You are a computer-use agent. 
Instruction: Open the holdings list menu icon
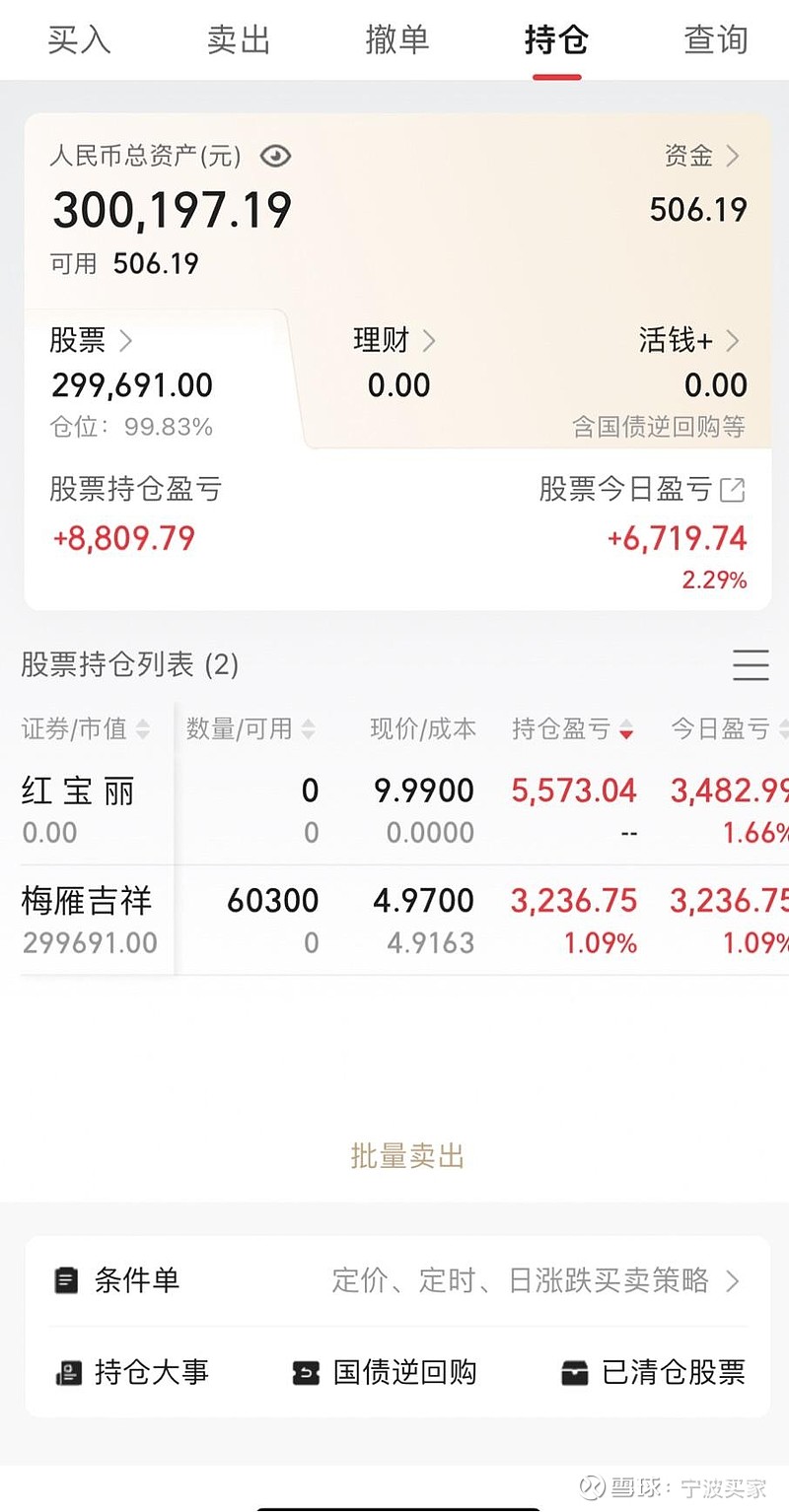(751, 665)
